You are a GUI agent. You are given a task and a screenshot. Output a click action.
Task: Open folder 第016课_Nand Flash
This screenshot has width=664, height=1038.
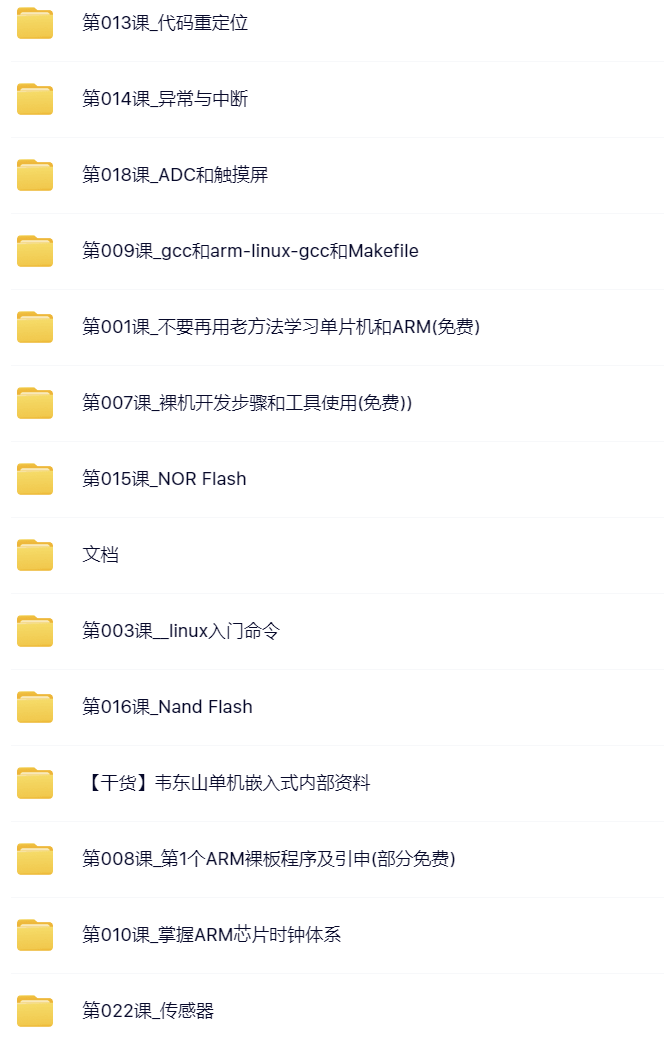[x=167, y=707]
